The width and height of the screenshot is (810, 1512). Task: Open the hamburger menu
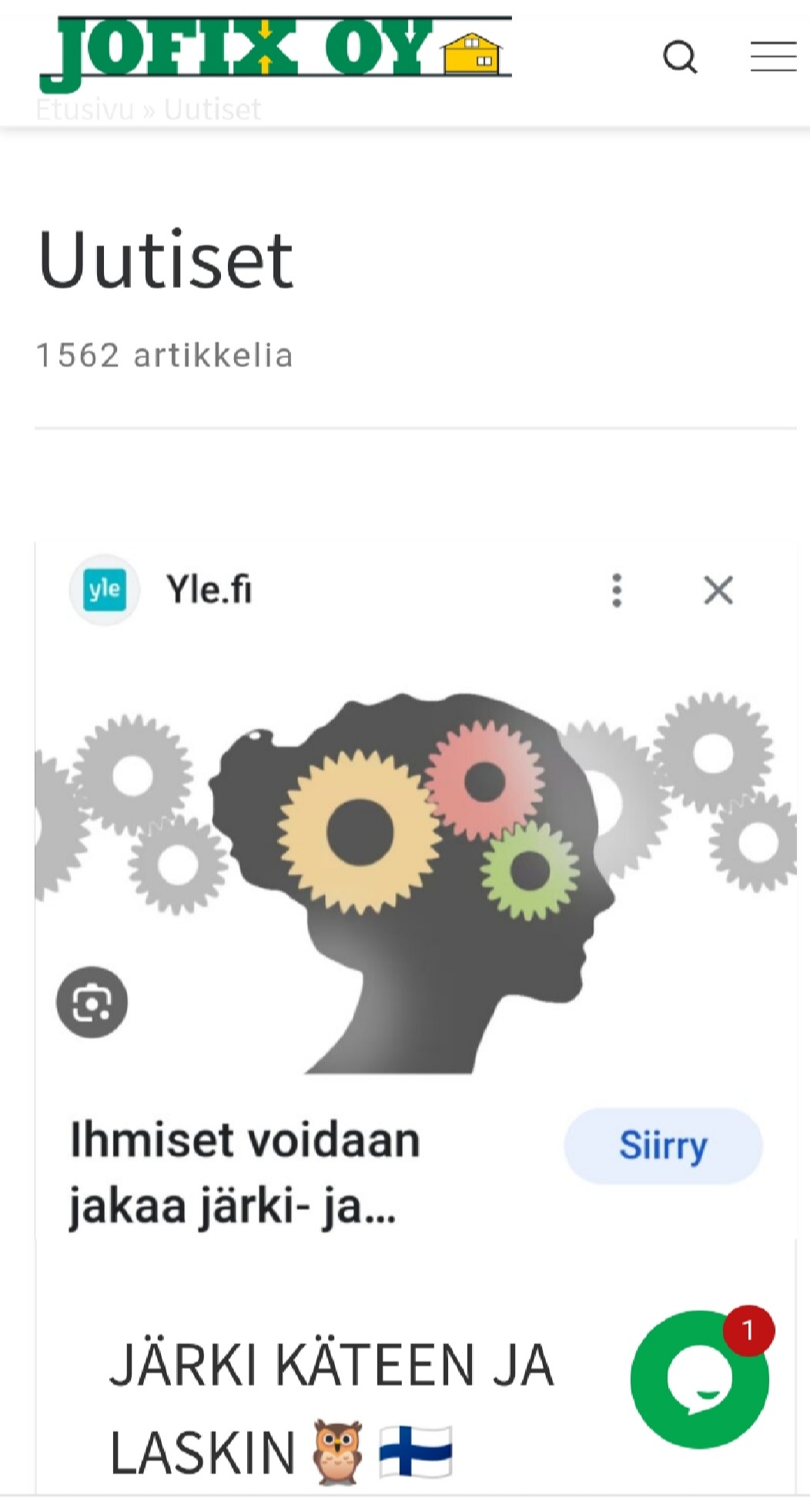pos(773,57)
